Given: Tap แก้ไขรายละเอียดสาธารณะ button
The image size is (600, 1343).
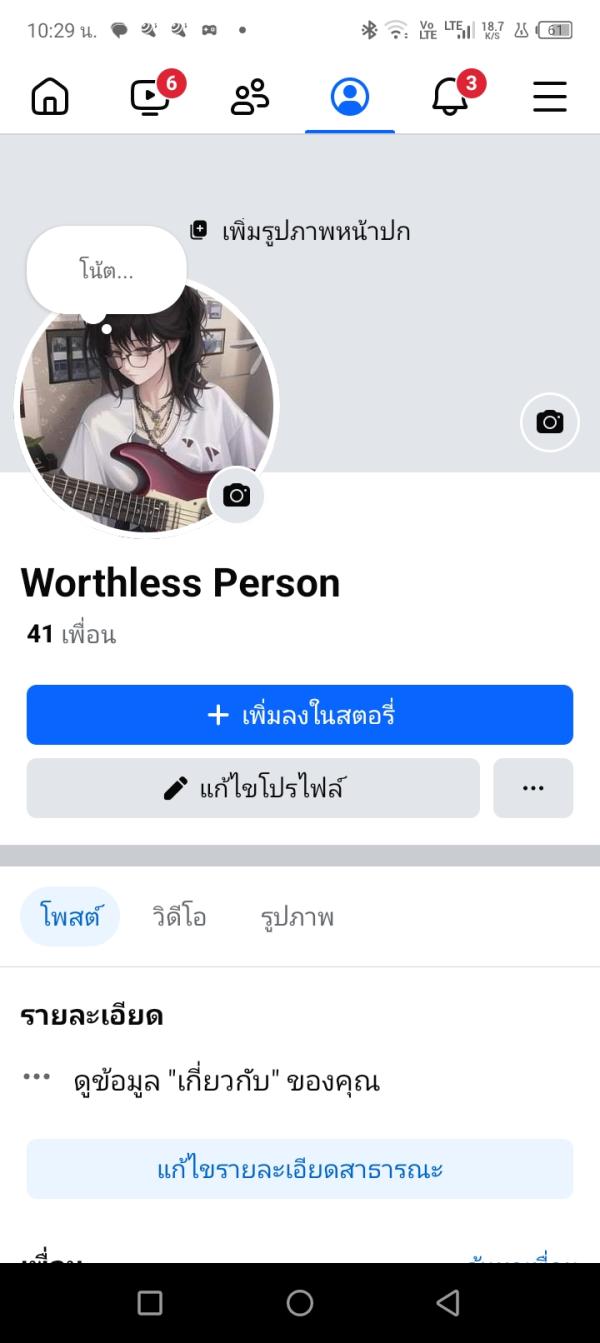Looking at the screenshot, I should (300, 1169).
